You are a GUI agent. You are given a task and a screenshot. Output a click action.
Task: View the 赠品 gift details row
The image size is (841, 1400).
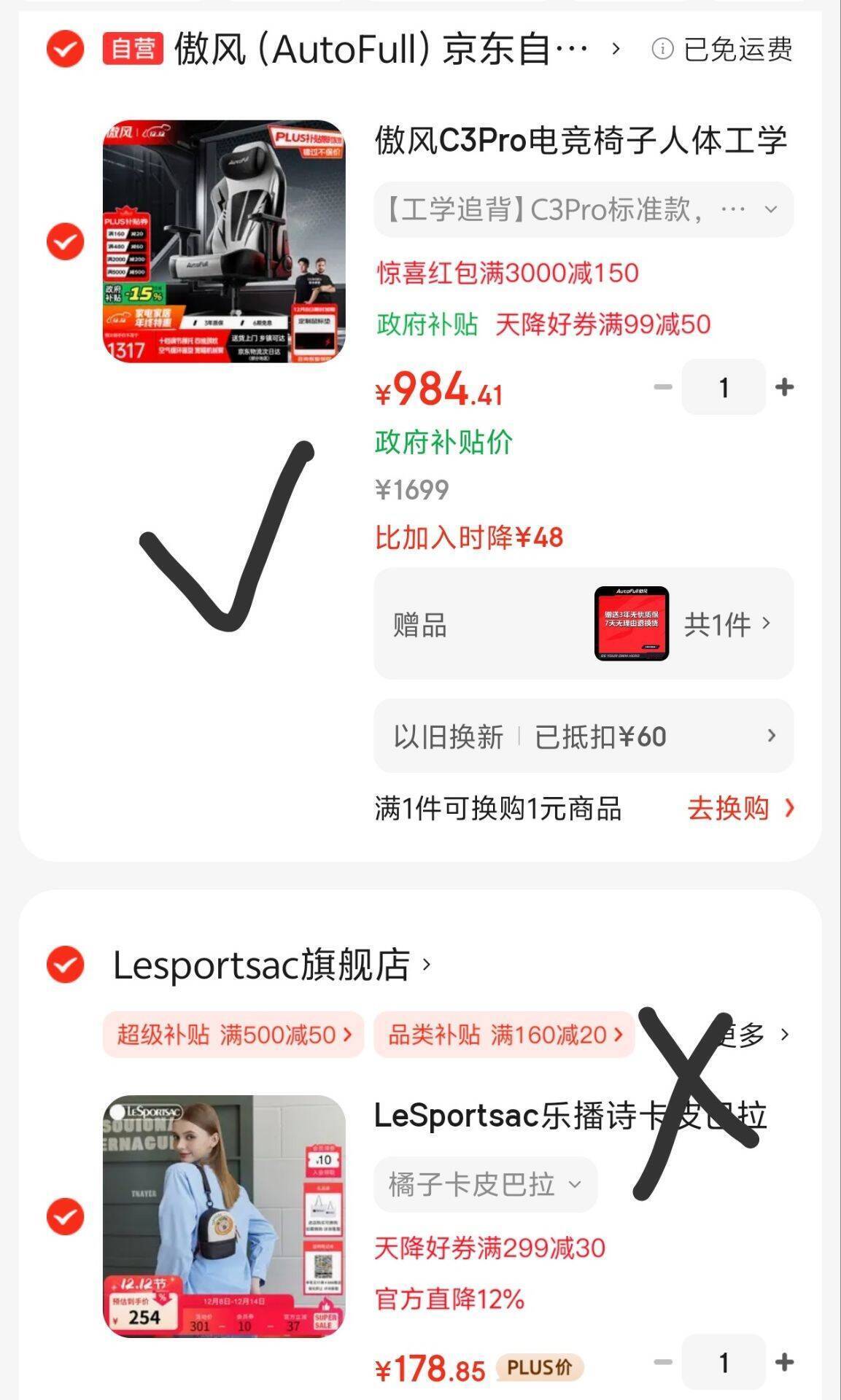tap(584, 624)
